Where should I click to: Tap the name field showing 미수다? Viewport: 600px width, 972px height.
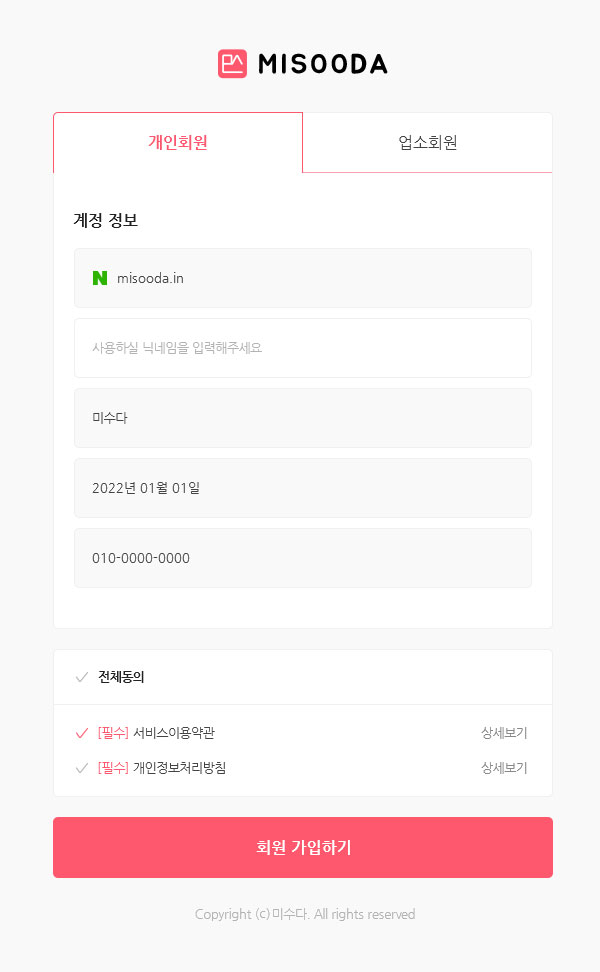pos(302,418)
